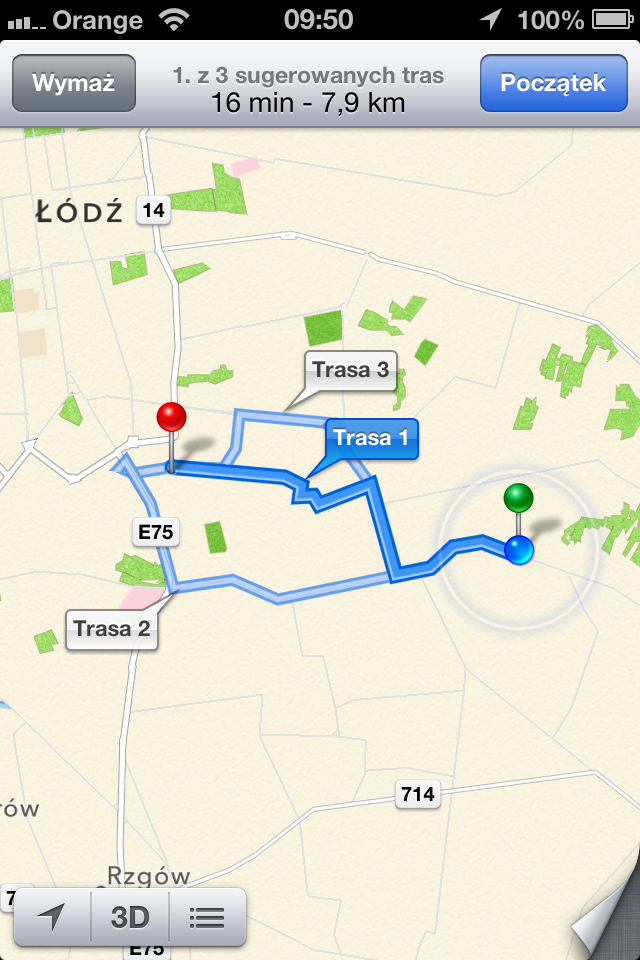Tap the Trasa 1 route callout

[371, 438]
